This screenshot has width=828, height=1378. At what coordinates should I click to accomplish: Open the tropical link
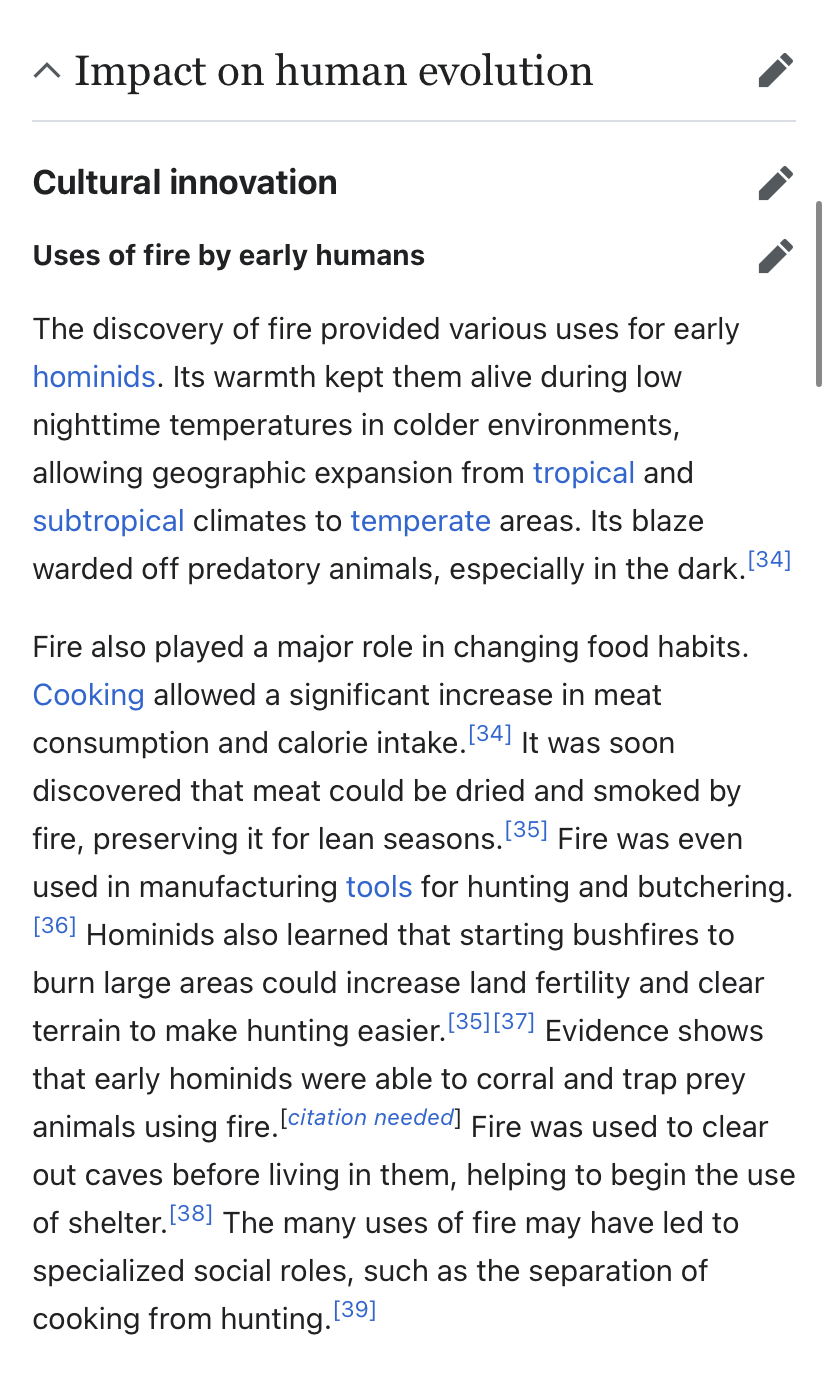[x=584, y=473]
